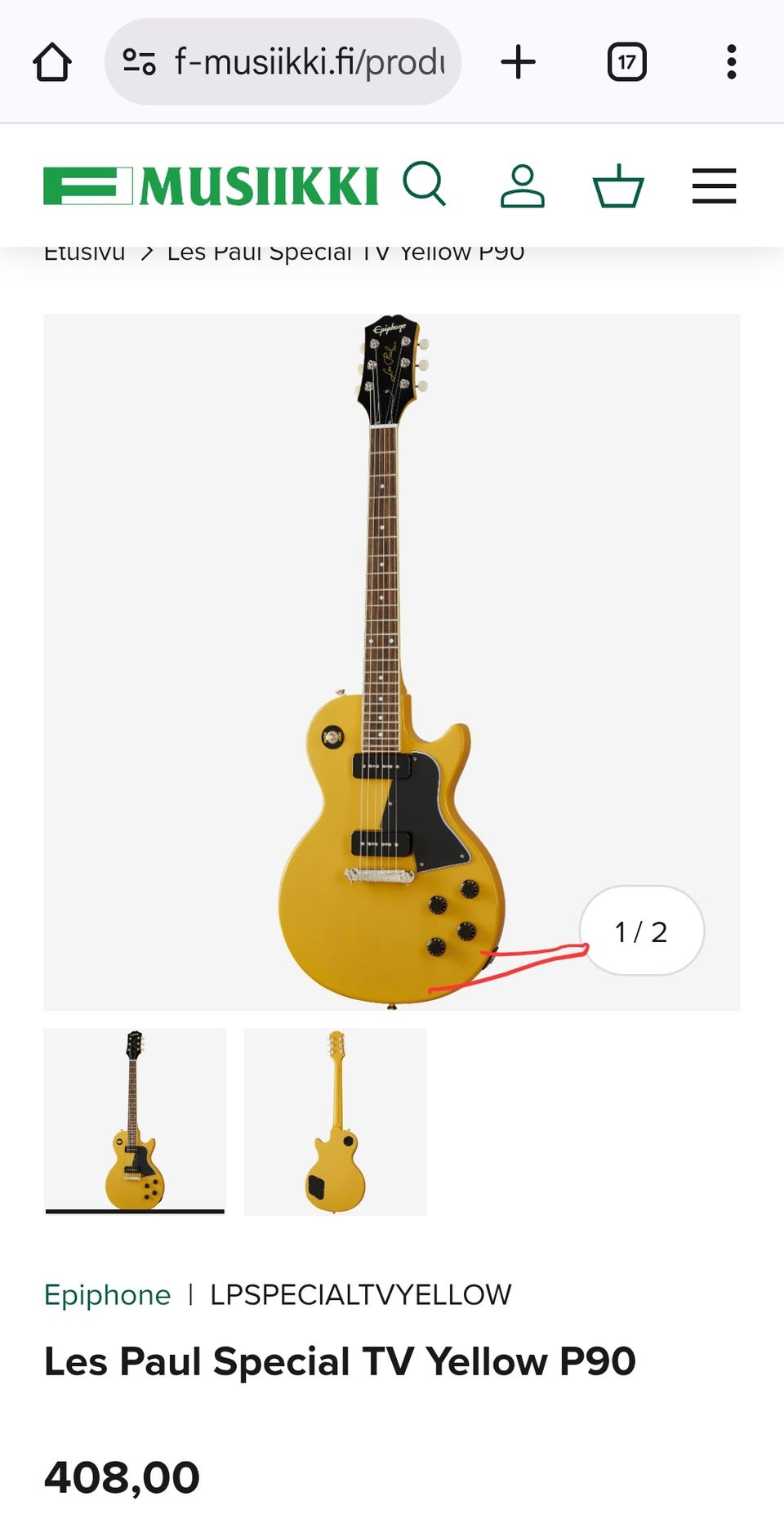
Task: Open the user account icon
Action: pyautogui.click(x=522, y=186)
